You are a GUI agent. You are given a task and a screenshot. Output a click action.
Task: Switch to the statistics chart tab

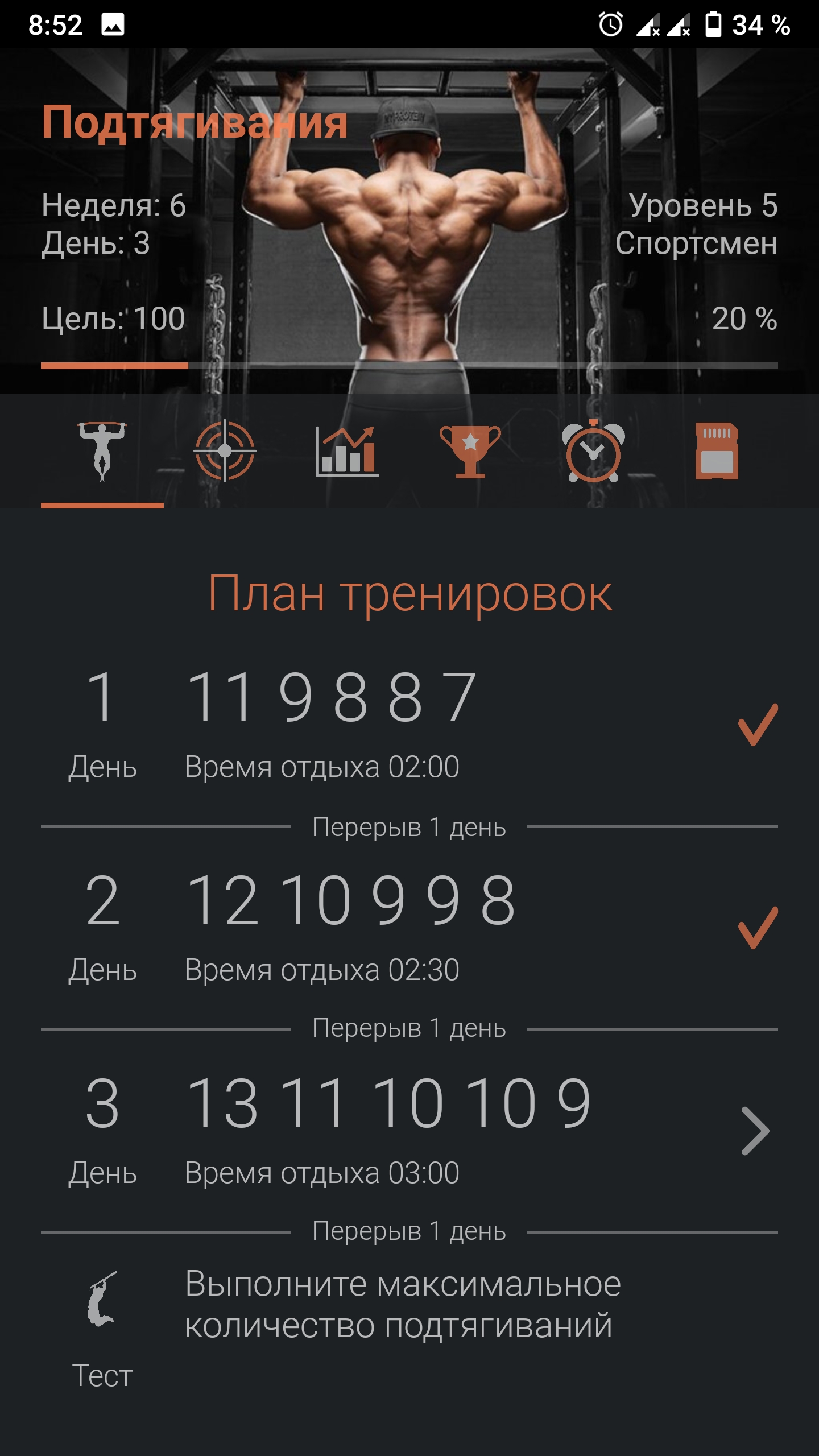point(348,451)
